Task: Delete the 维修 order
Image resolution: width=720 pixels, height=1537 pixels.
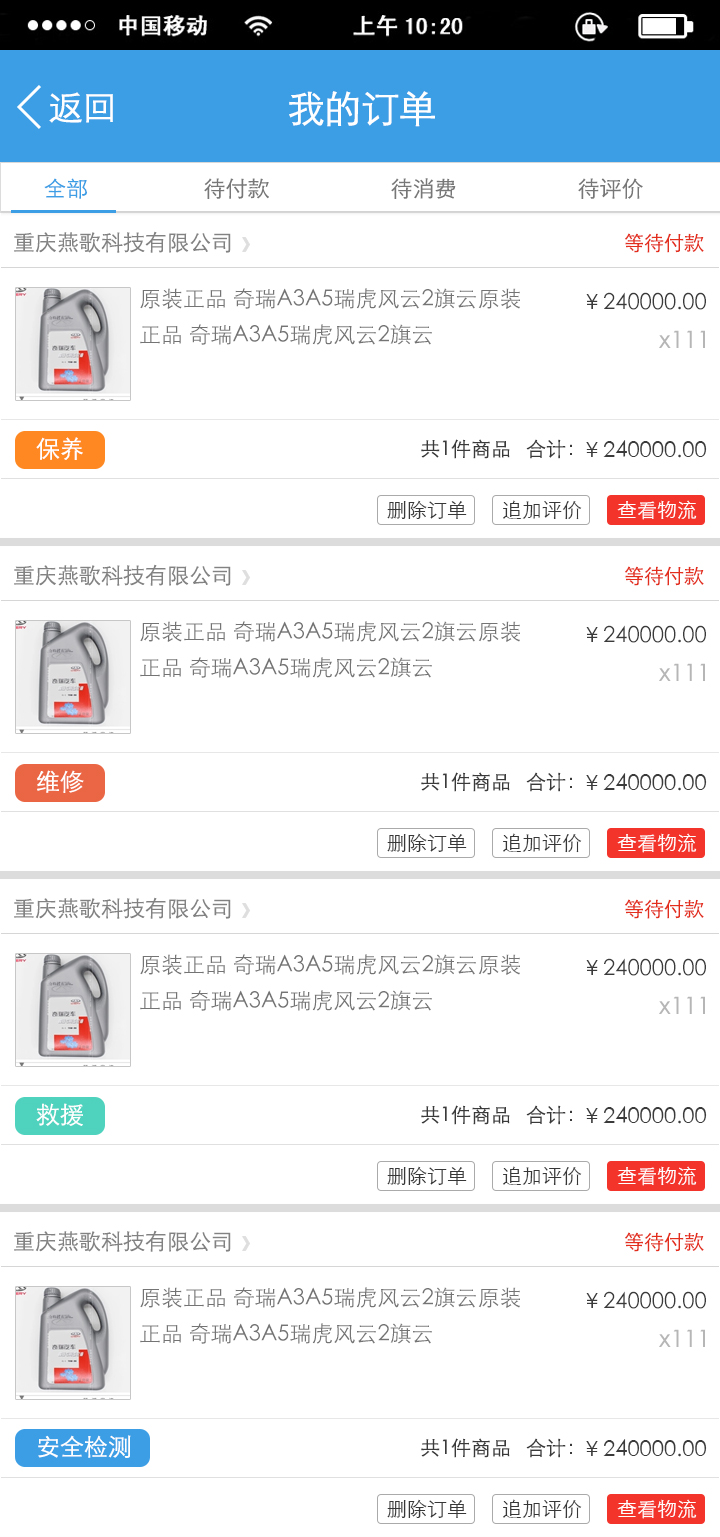Action: 426,843
